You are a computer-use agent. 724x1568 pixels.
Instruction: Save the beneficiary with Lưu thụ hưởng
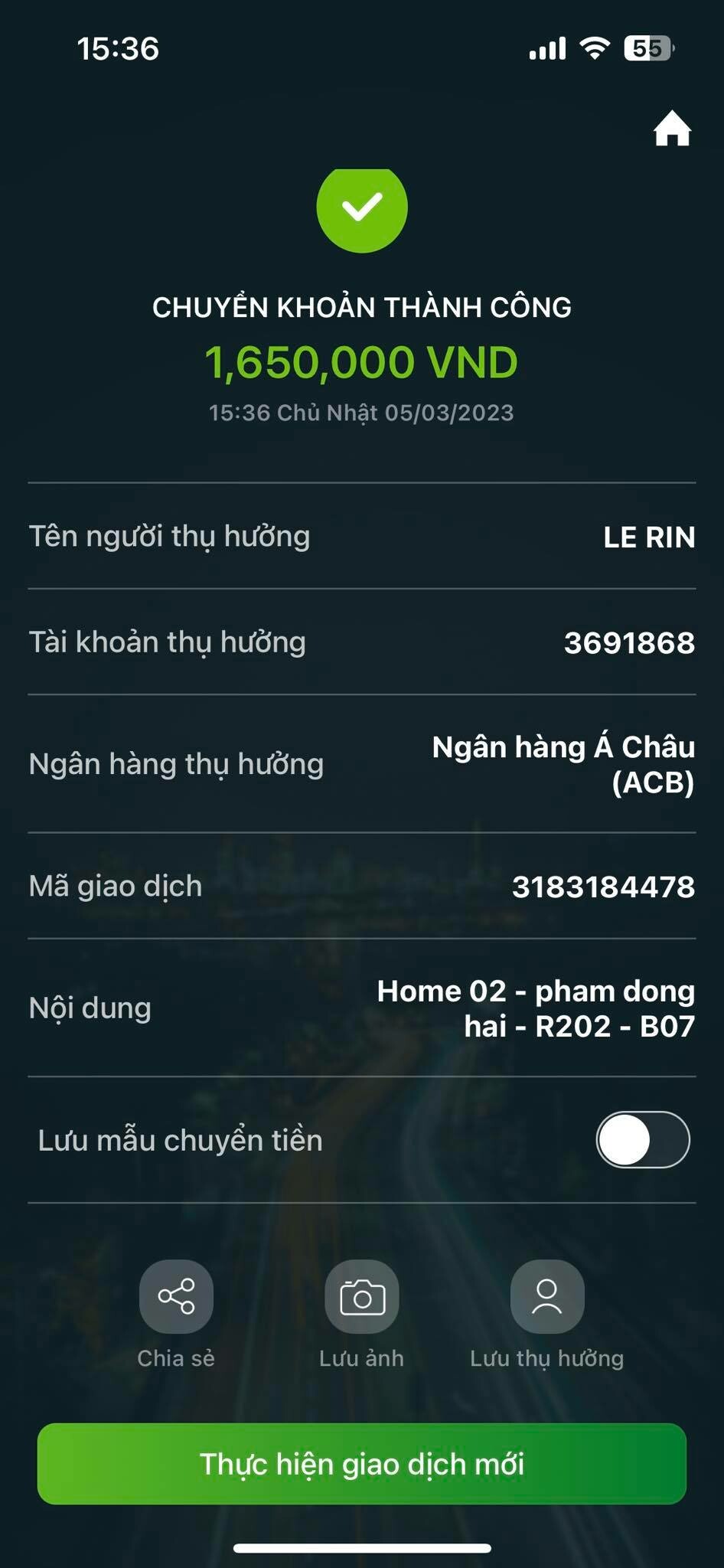[547, 1297]
